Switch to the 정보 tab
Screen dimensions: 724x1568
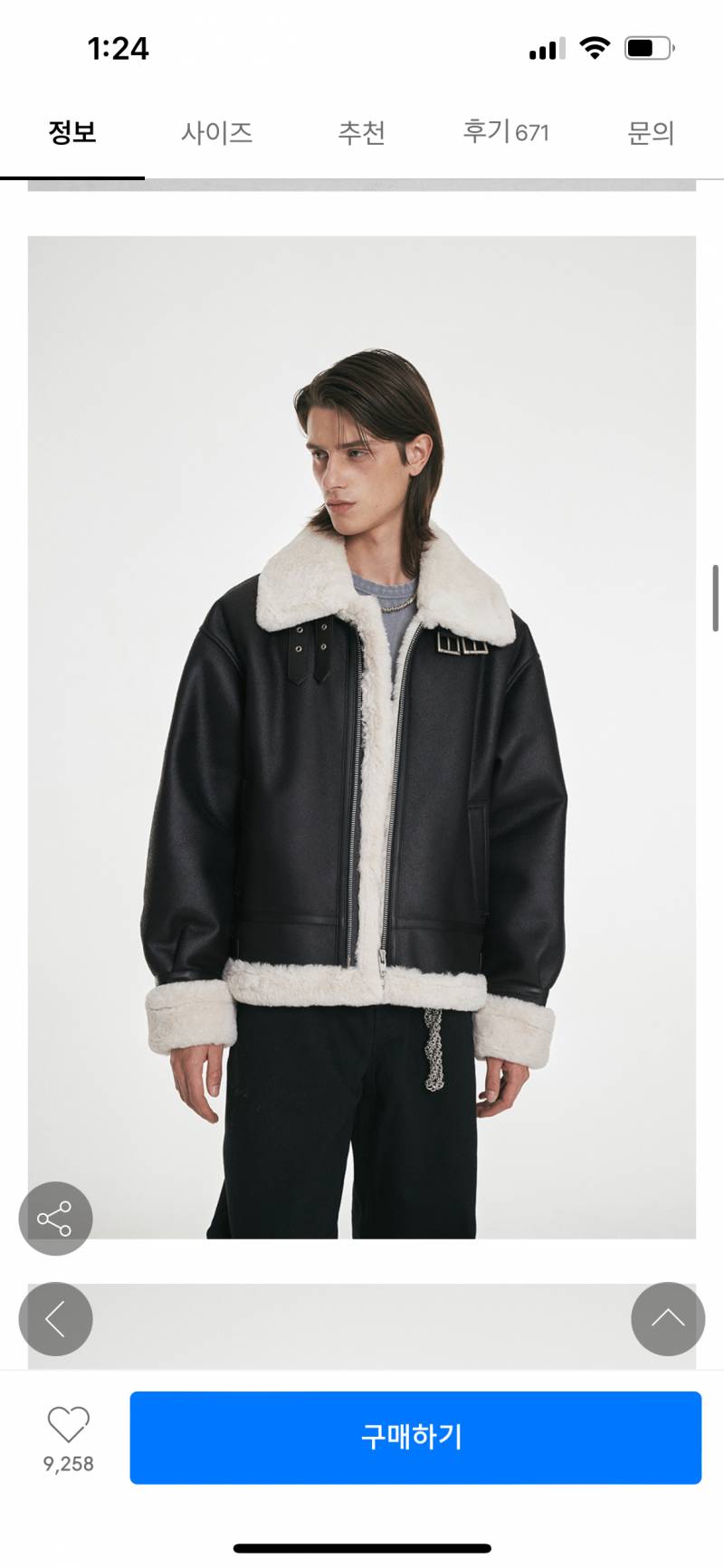click(72, 133)
